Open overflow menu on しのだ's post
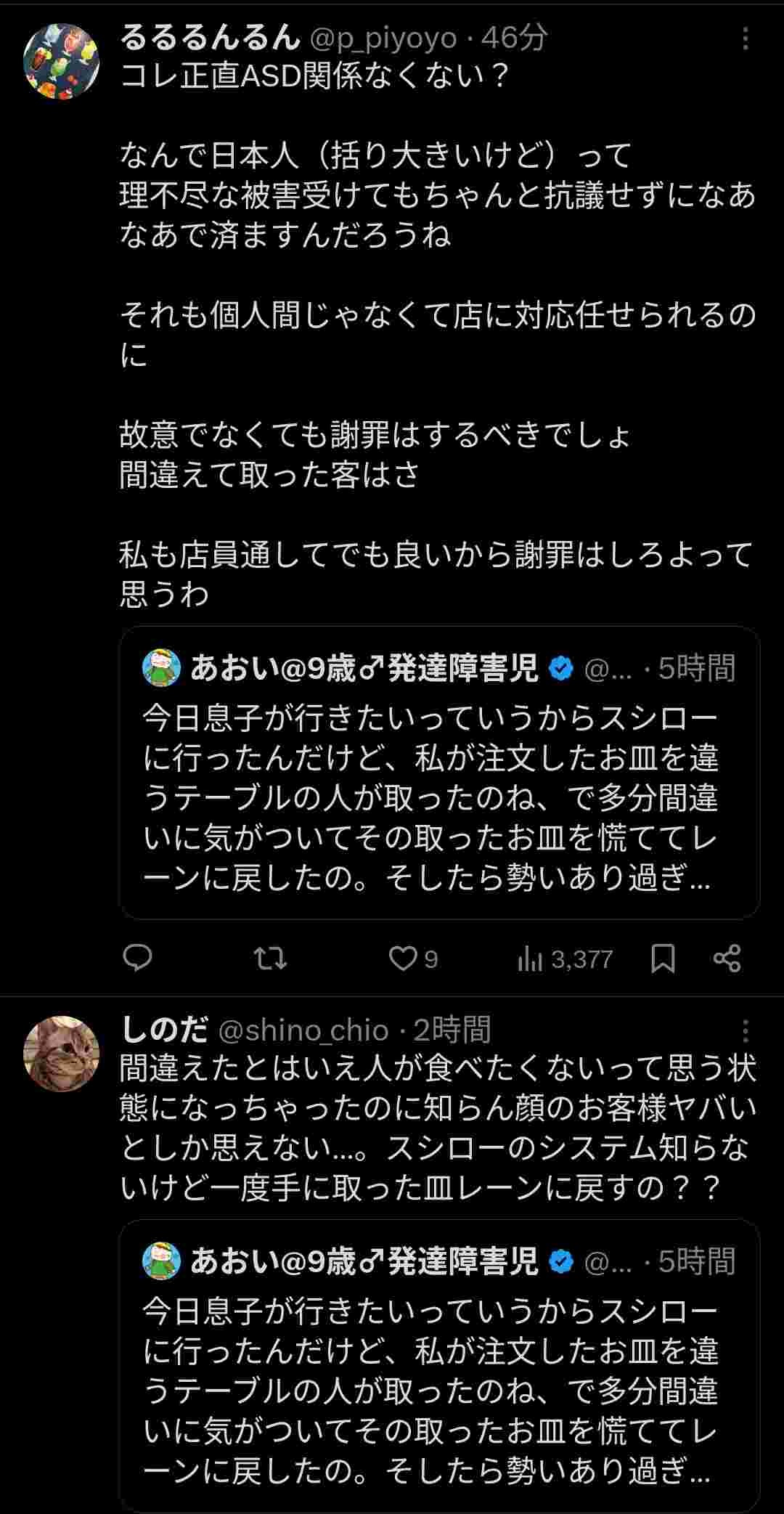 pyautogui.click(x=745, y=1030)
